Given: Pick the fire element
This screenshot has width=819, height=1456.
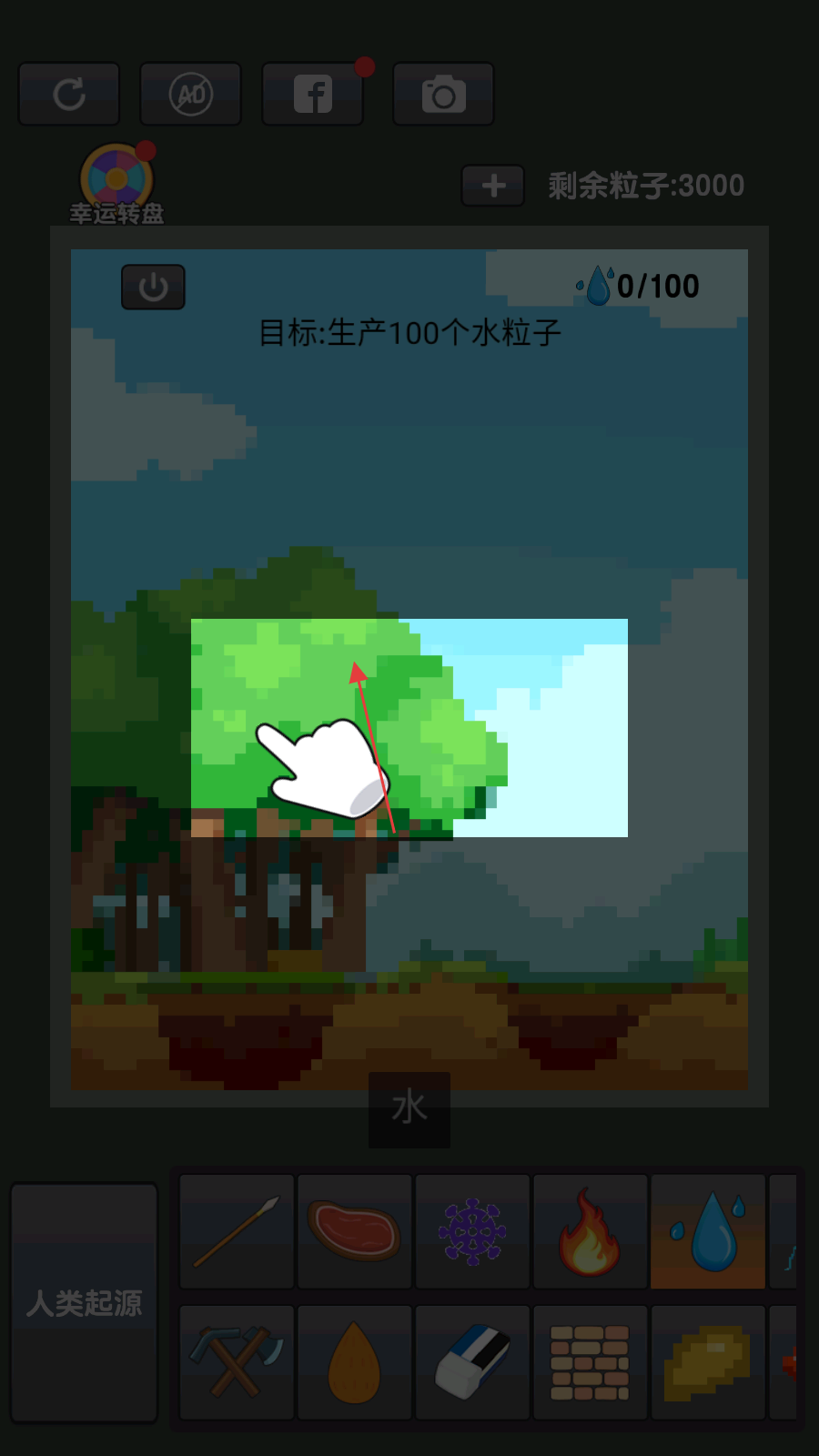Looking at the screenshot, I should coord(590,1231).
